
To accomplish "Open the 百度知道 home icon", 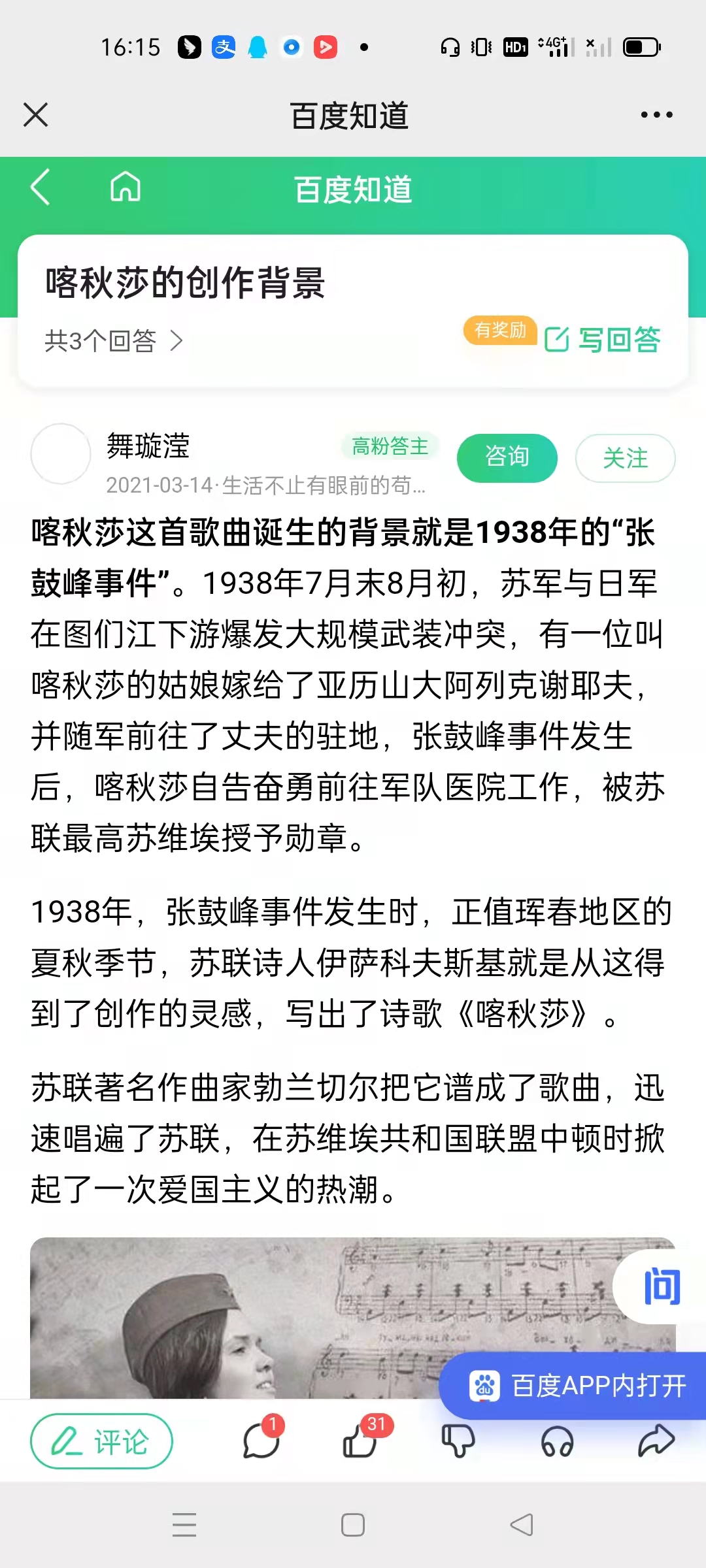I will [126, 187].
